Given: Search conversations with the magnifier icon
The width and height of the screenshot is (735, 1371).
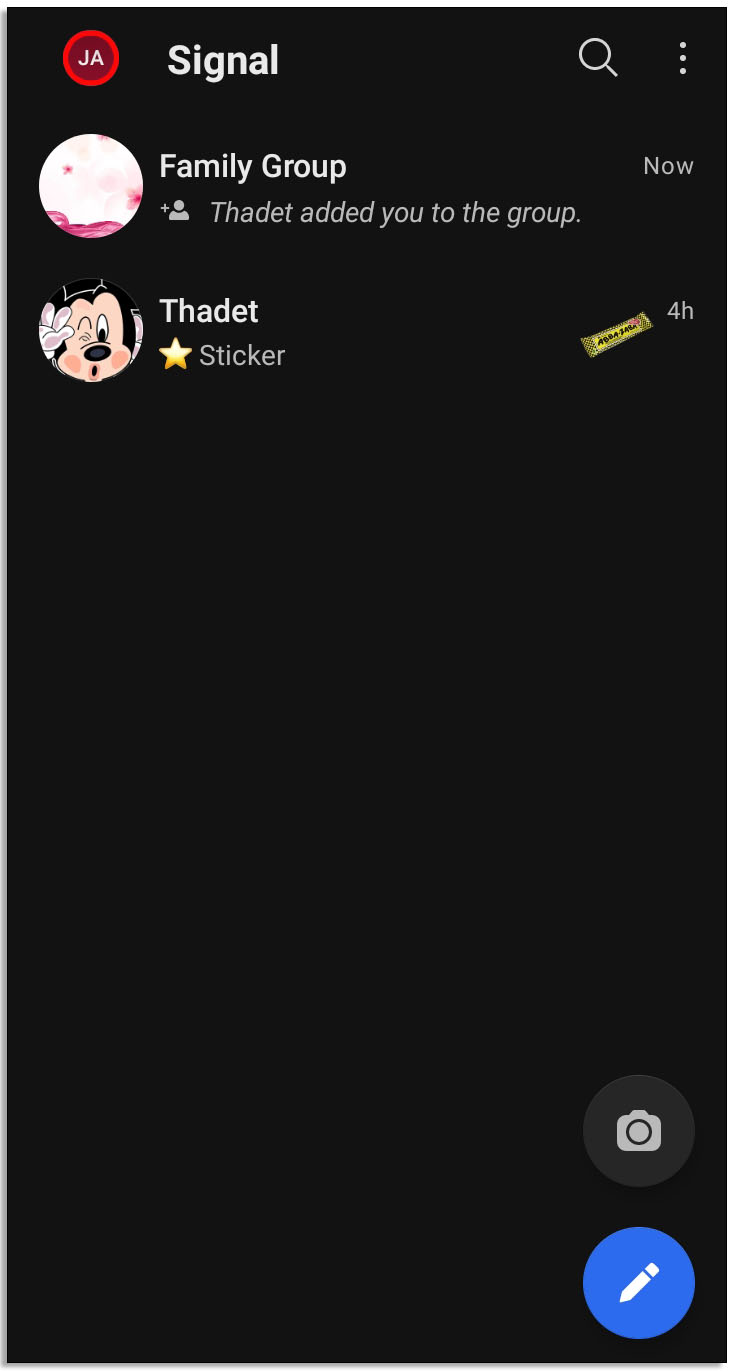Looking at the screenshot, I should click(598, 58).
